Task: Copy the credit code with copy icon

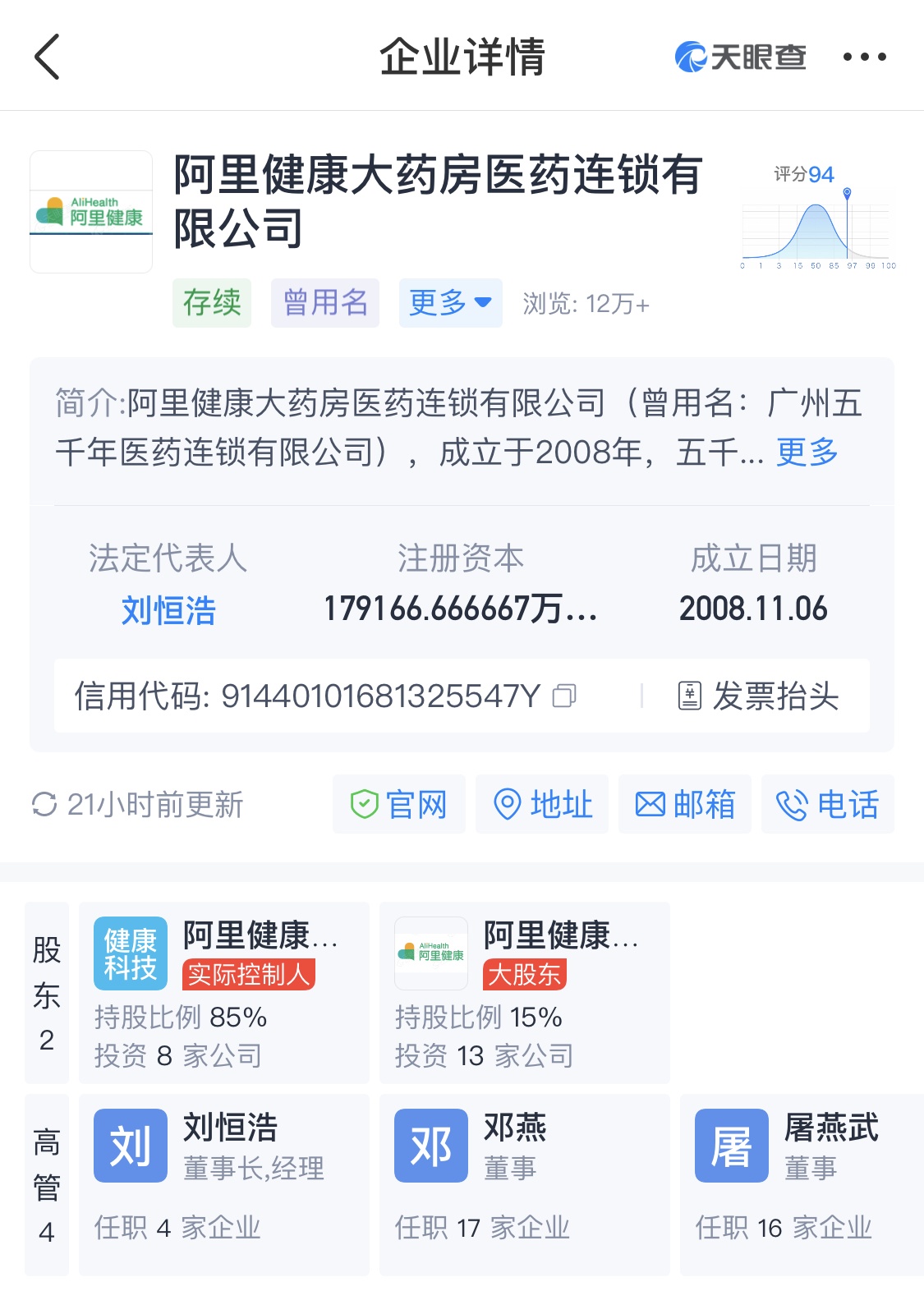Action: (x=564, y=696)
